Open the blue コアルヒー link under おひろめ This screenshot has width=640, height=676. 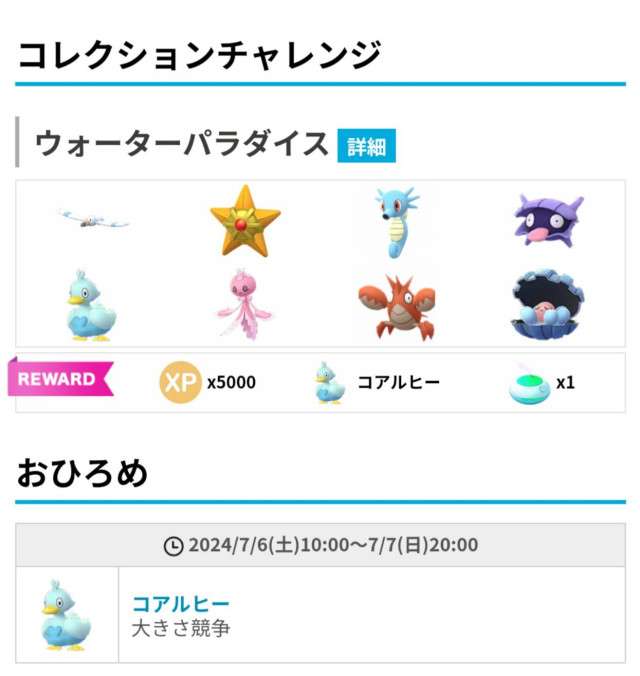[181, 603]
